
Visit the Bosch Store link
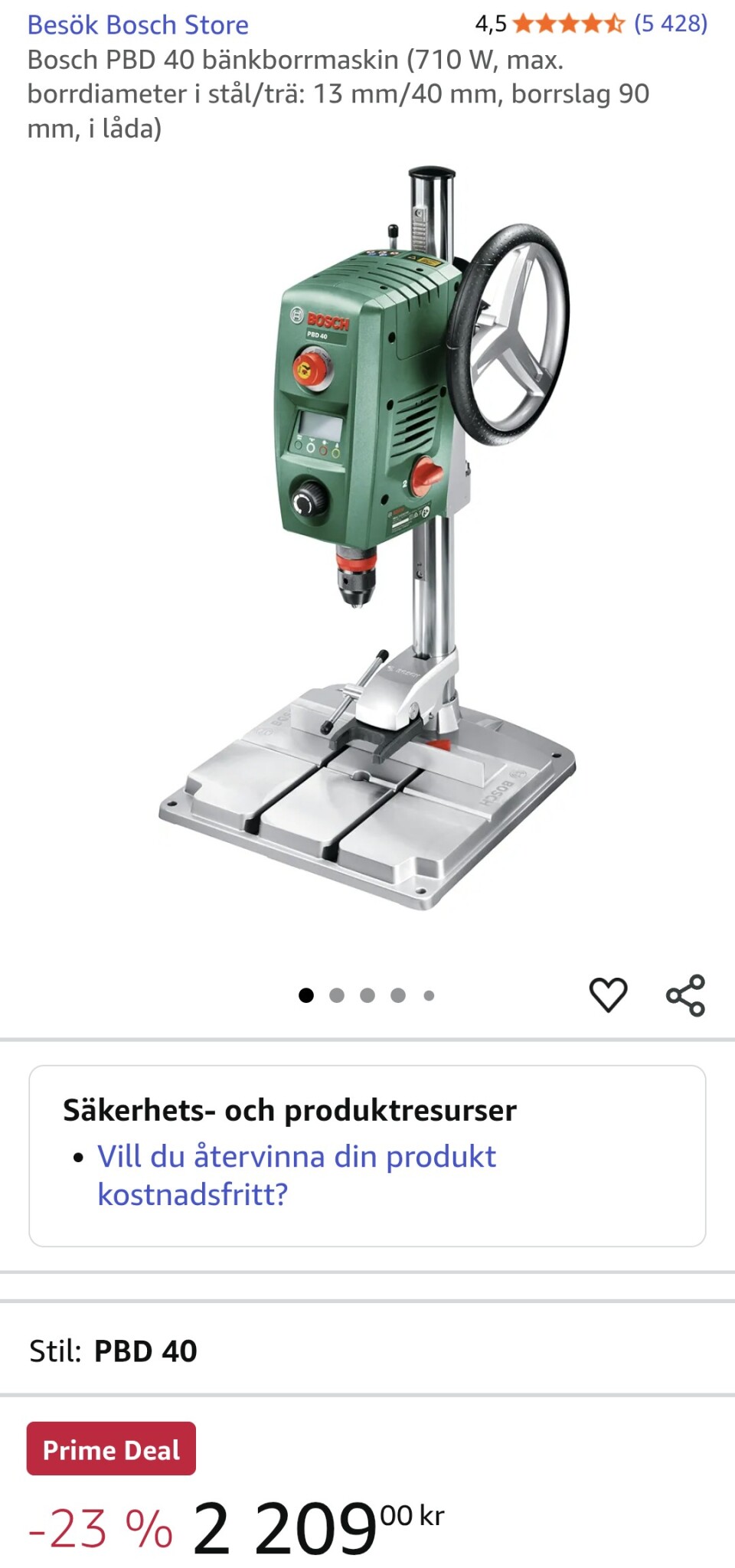(138, 24)
